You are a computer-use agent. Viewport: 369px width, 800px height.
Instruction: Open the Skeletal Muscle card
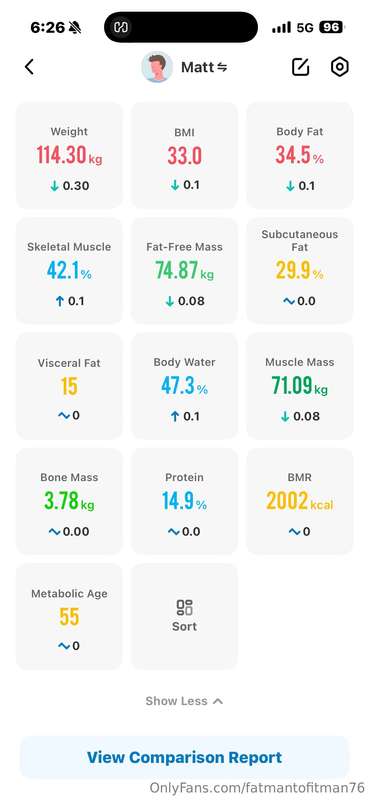tap(69, 270)
